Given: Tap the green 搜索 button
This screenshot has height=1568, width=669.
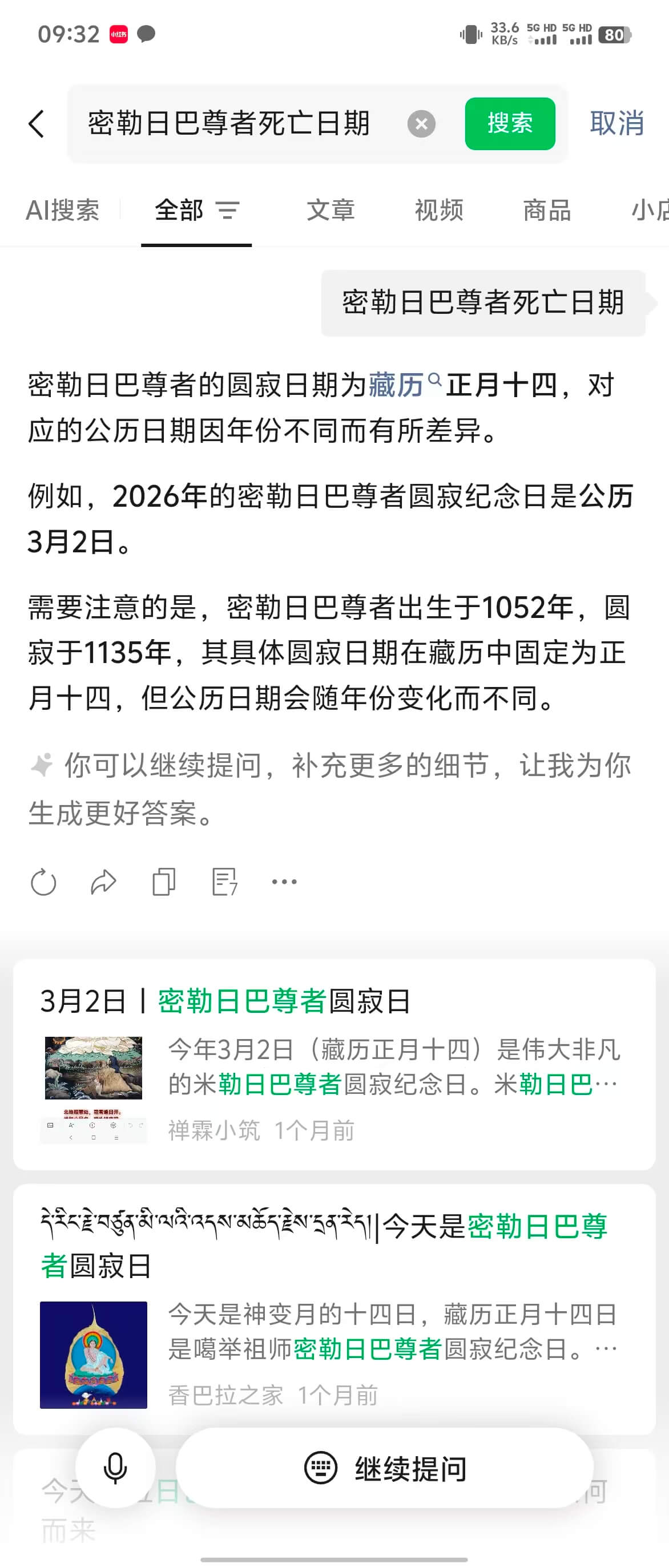Looking at the screenshot, I should click(x=510, y=124).
